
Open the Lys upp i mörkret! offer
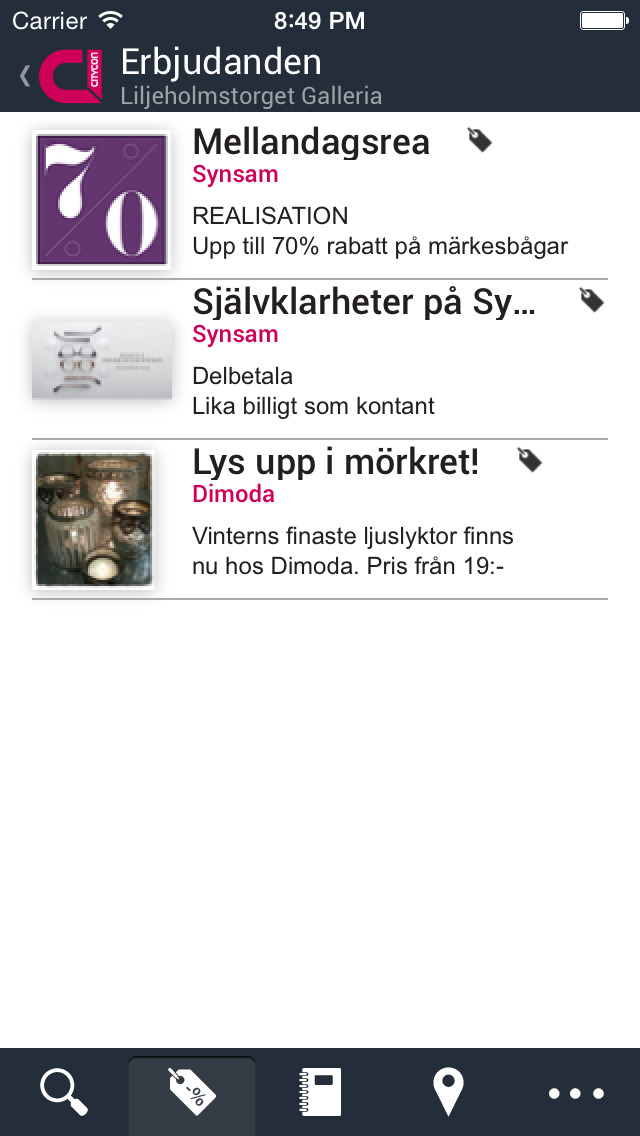(320, 519)
